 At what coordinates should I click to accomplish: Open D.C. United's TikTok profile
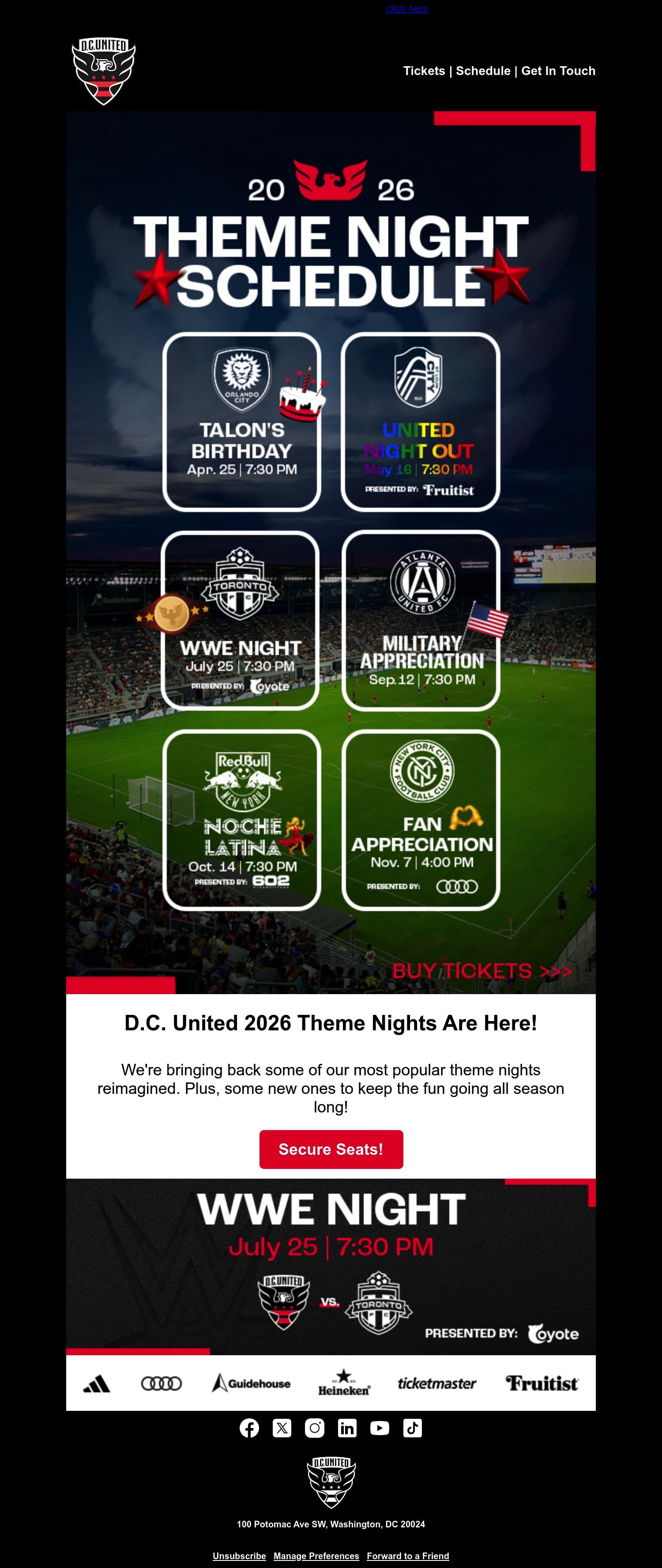coord(413,1428)
